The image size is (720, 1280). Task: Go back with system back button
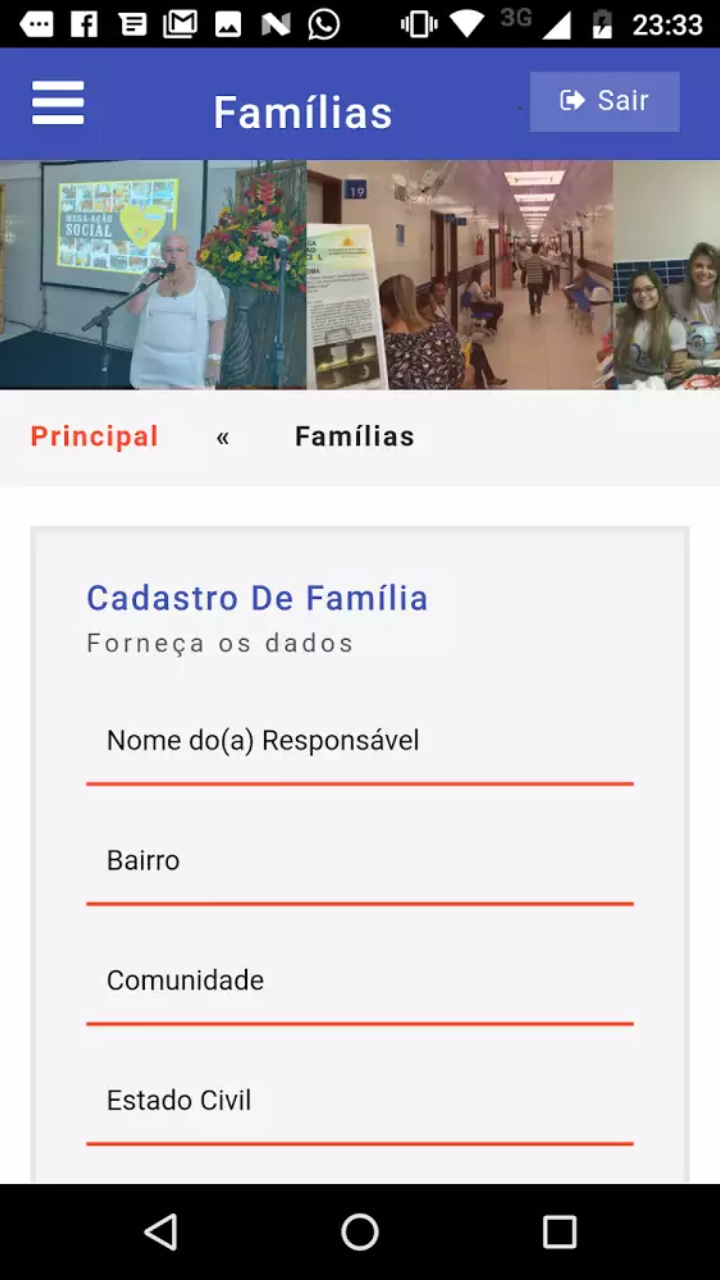click(161, 1232)
